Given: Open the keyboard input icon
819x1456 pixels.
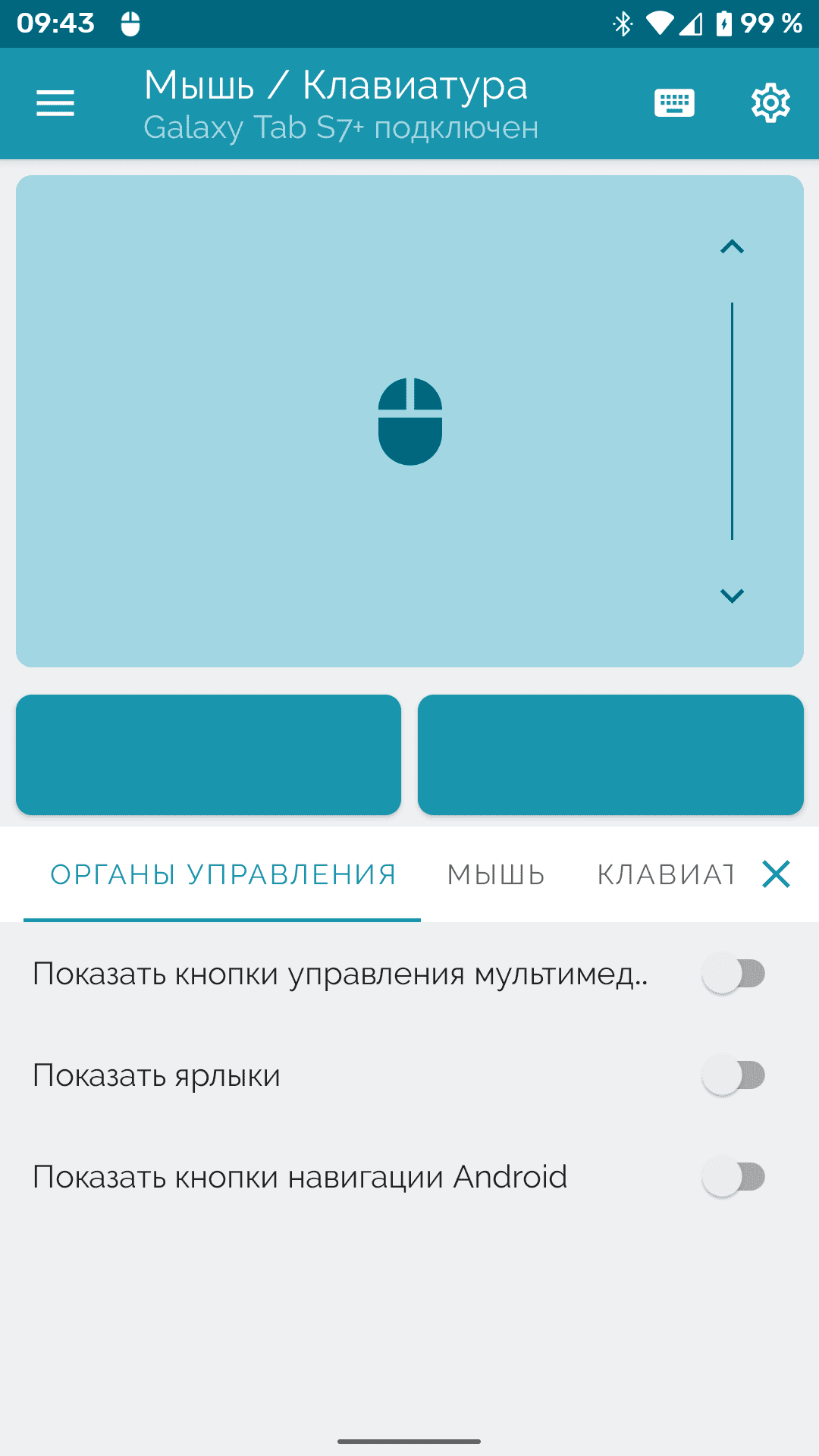Looking at the screenshot, I should [674, 103].
